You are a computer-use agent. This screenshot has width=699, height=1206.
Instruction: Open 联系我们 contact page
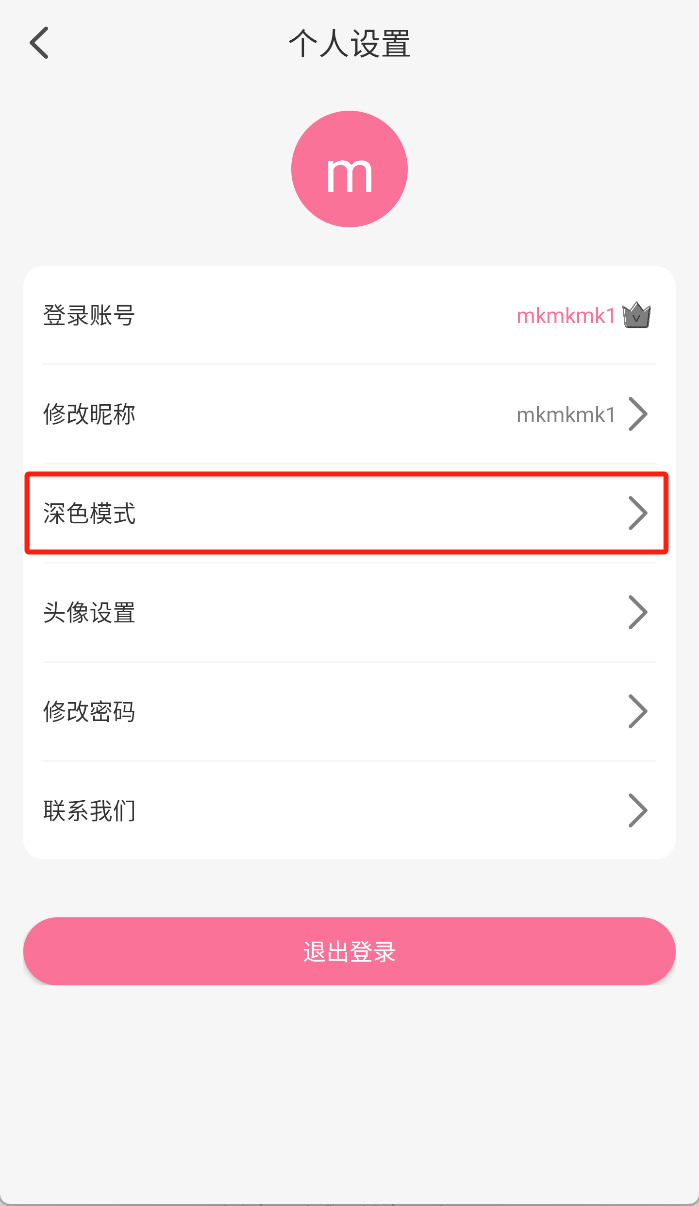coord(349,810)
